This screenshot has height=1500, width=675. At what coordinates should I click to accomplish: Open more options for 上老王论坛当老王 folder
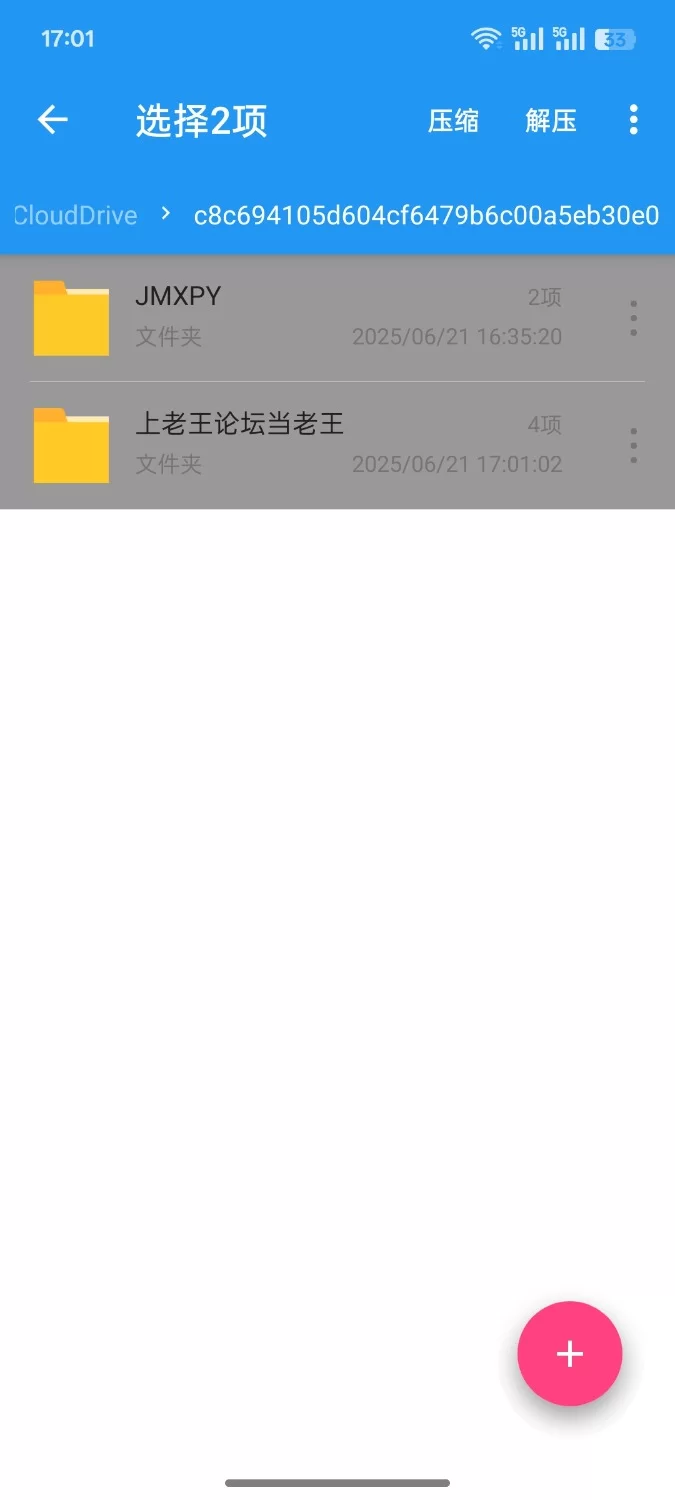633,445
